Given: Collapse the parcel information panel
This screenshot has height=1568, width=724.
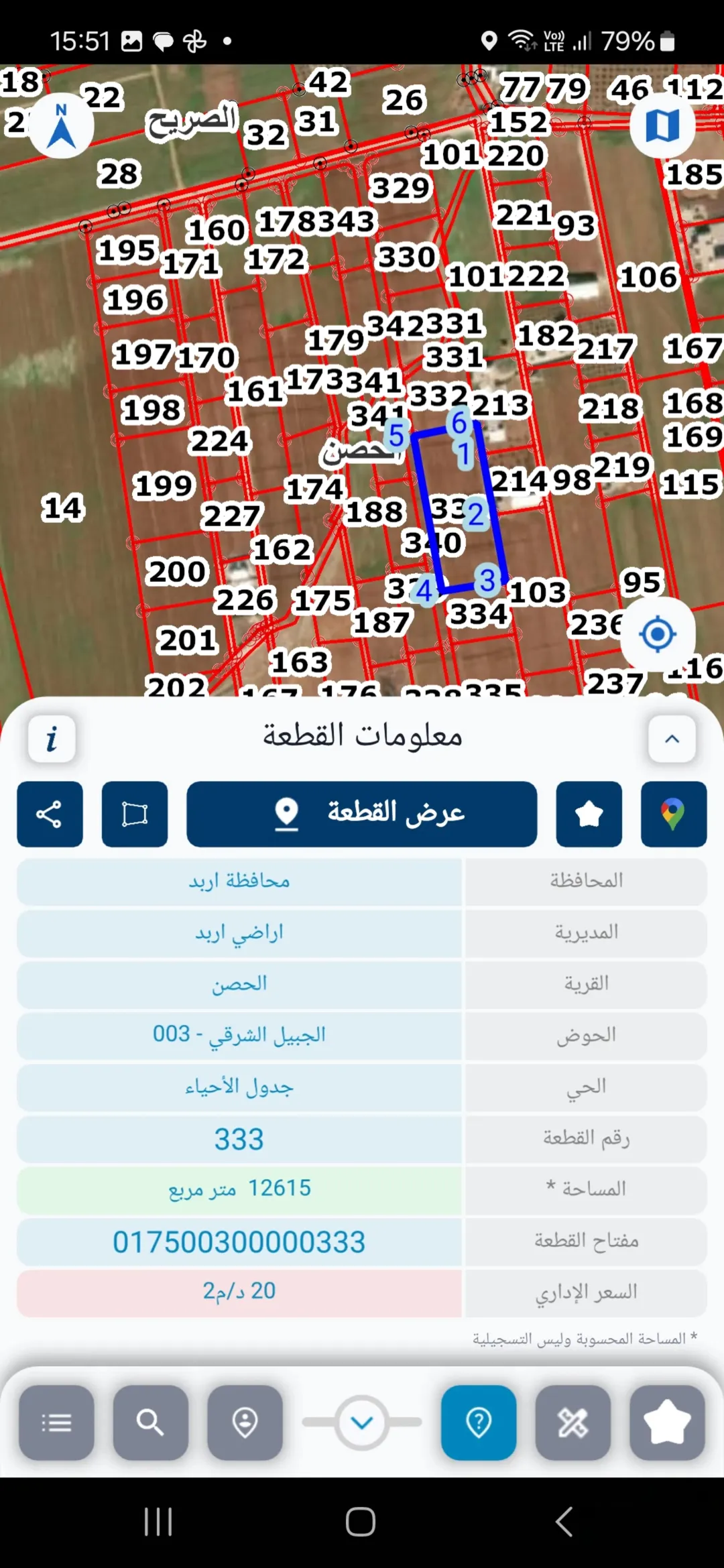Looking at the screenshot, I should (672, 739).
